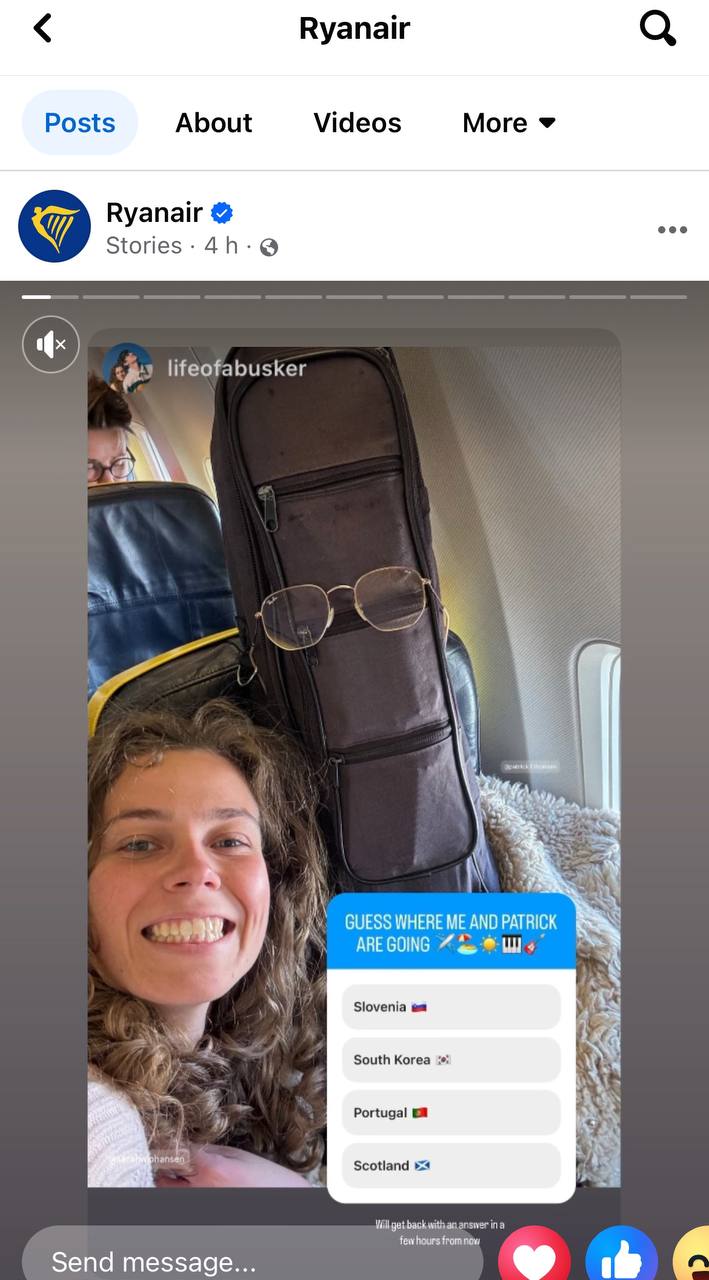Image resolution: width=709 pixels, height=1280 pixels.
Task: Switch to the About tab
Action: click(214, 123)
